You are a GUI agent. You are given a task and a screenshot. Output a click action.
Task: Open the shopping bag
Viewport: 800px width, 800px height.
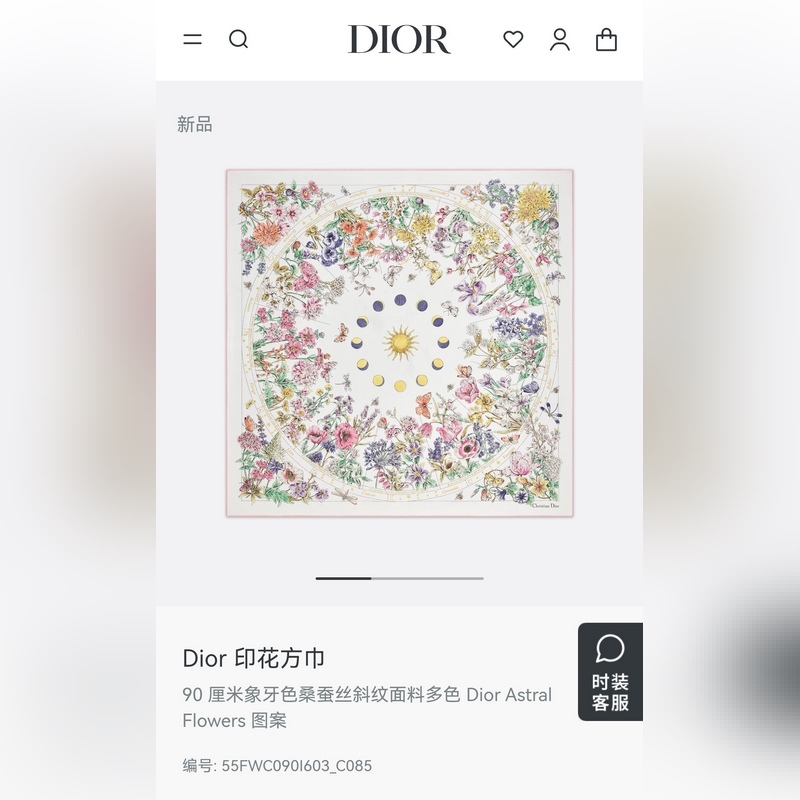(x=606, y=39)
